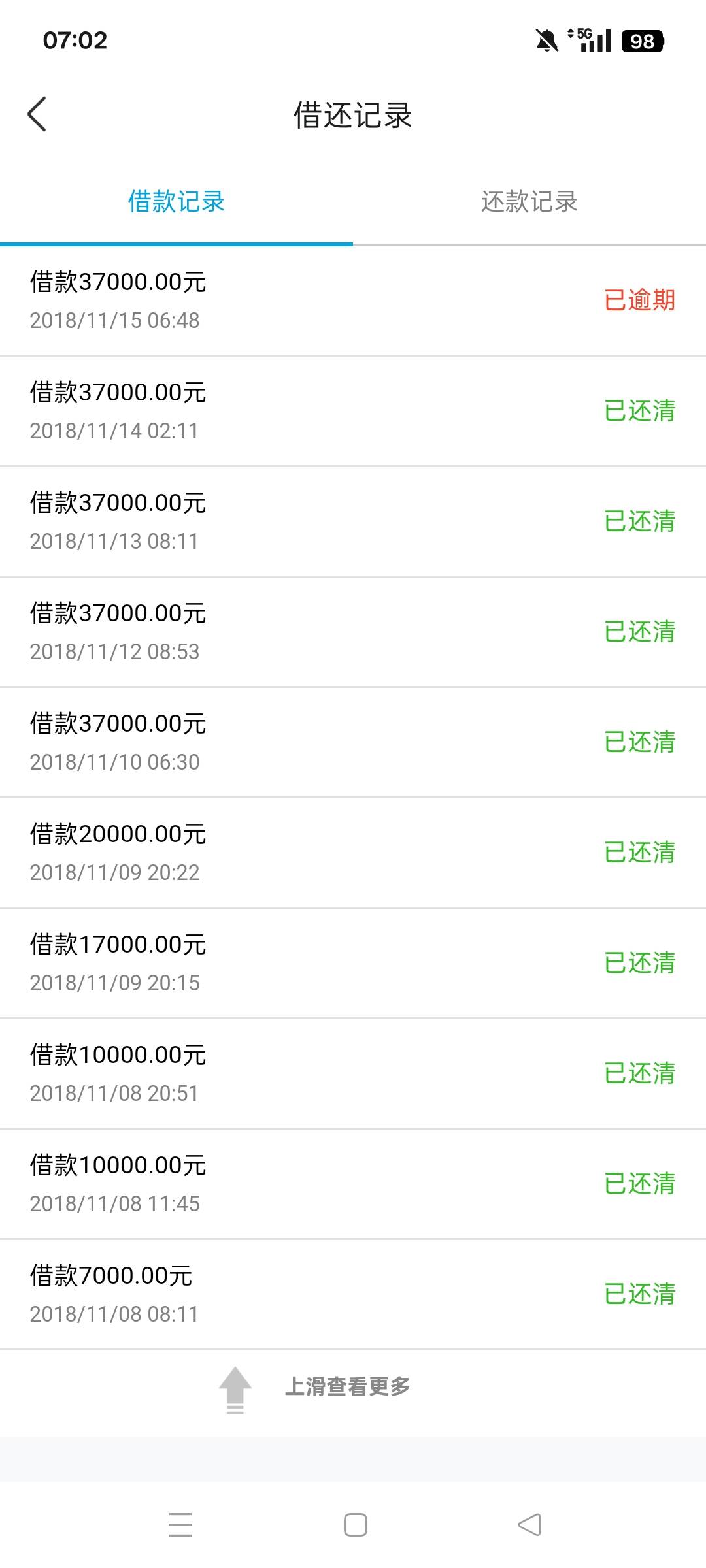View the 17000.00元 loan record

click(x=353, y=964)
